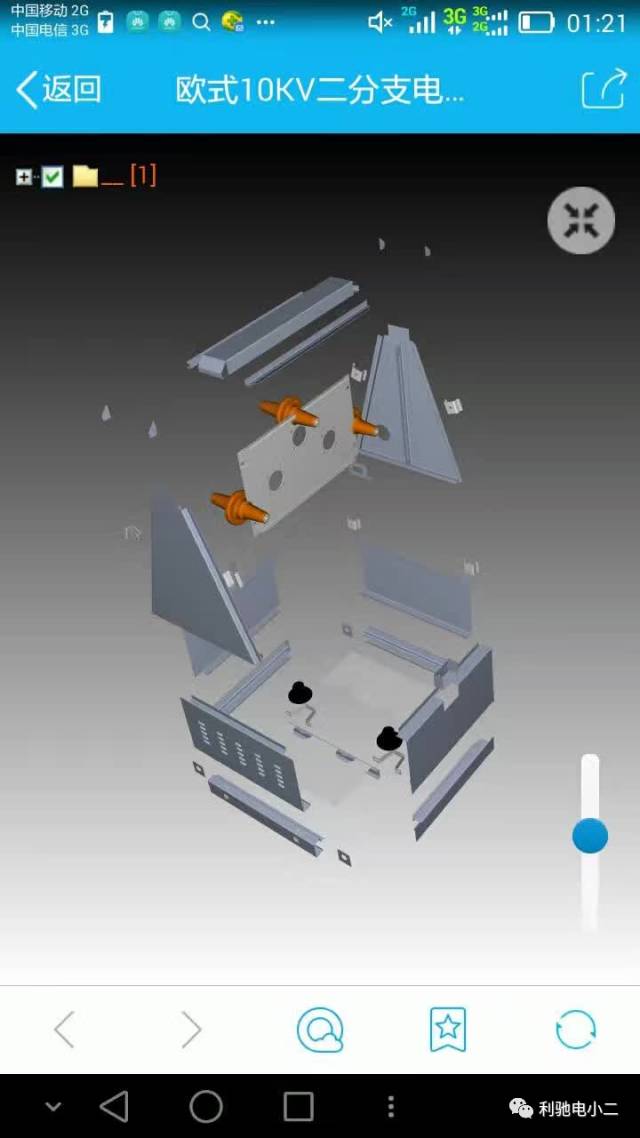Refresh the page

[x=575, y=1029]
